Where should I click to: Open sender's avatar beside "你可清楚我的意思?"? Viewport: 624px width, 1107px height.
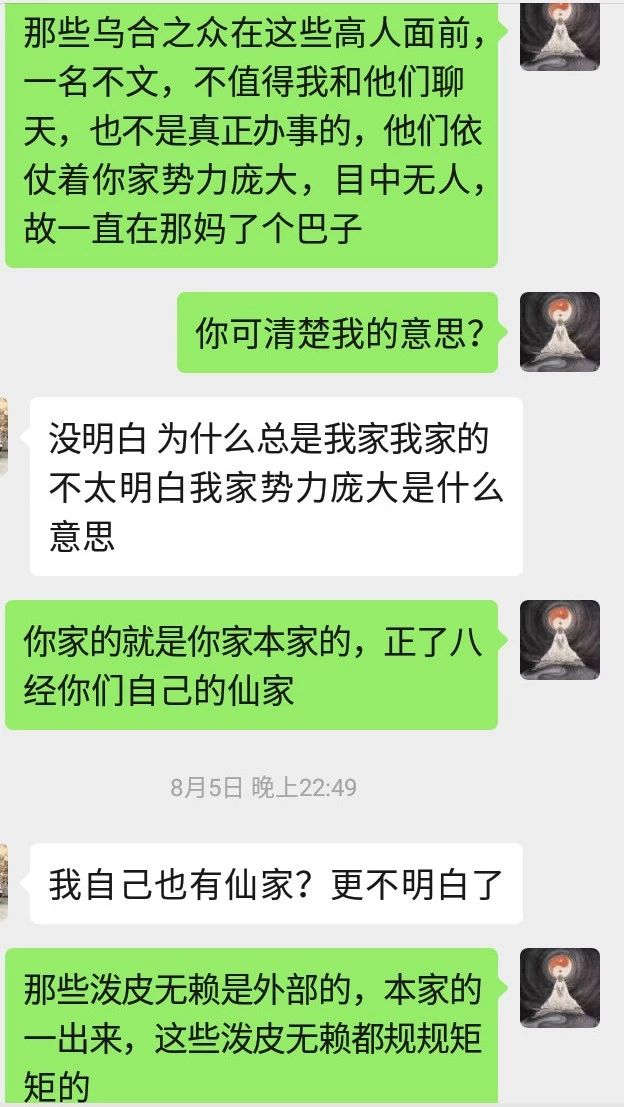tap(560, 332)
